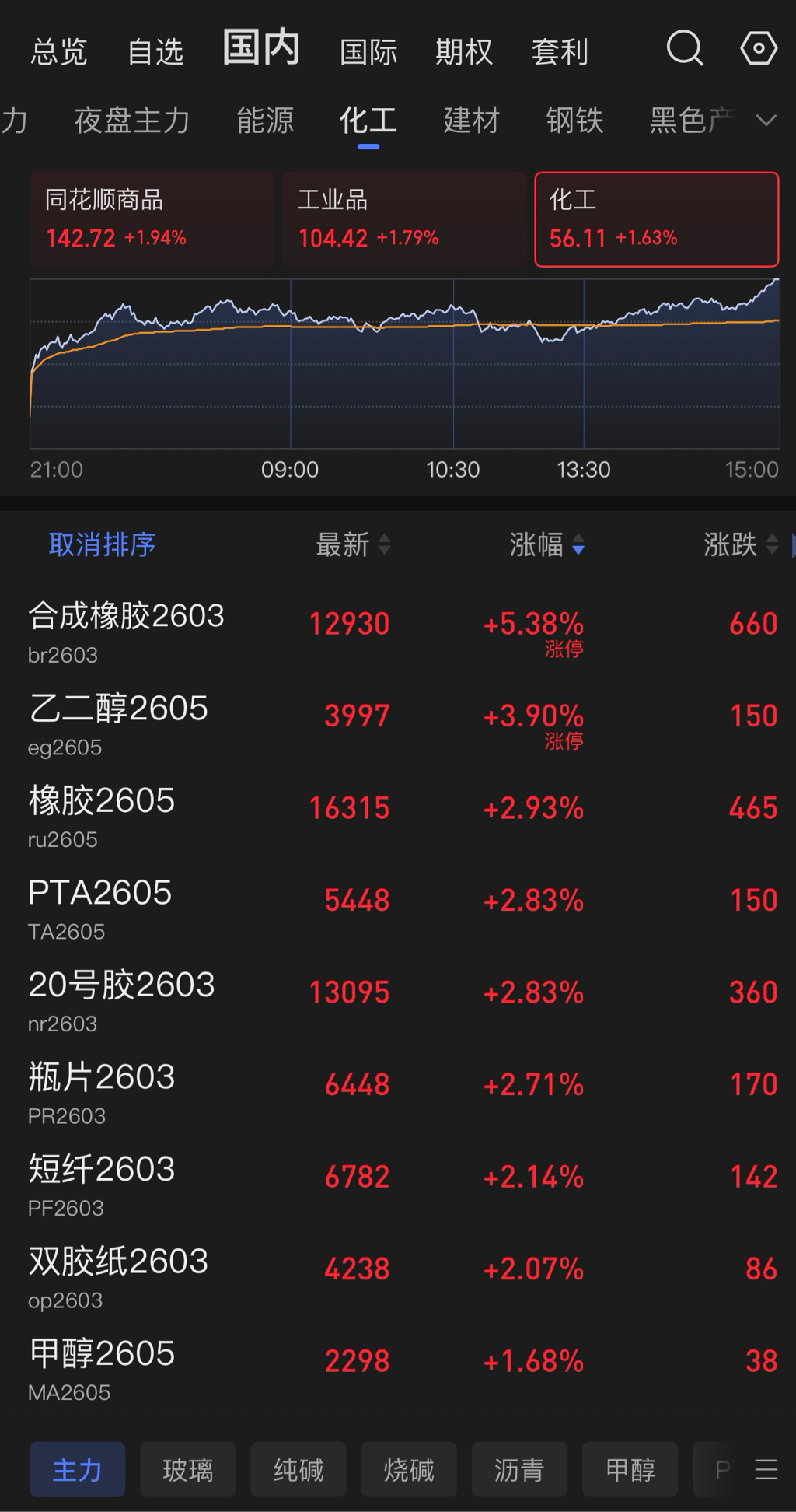Open the search icon

point(684,49)
